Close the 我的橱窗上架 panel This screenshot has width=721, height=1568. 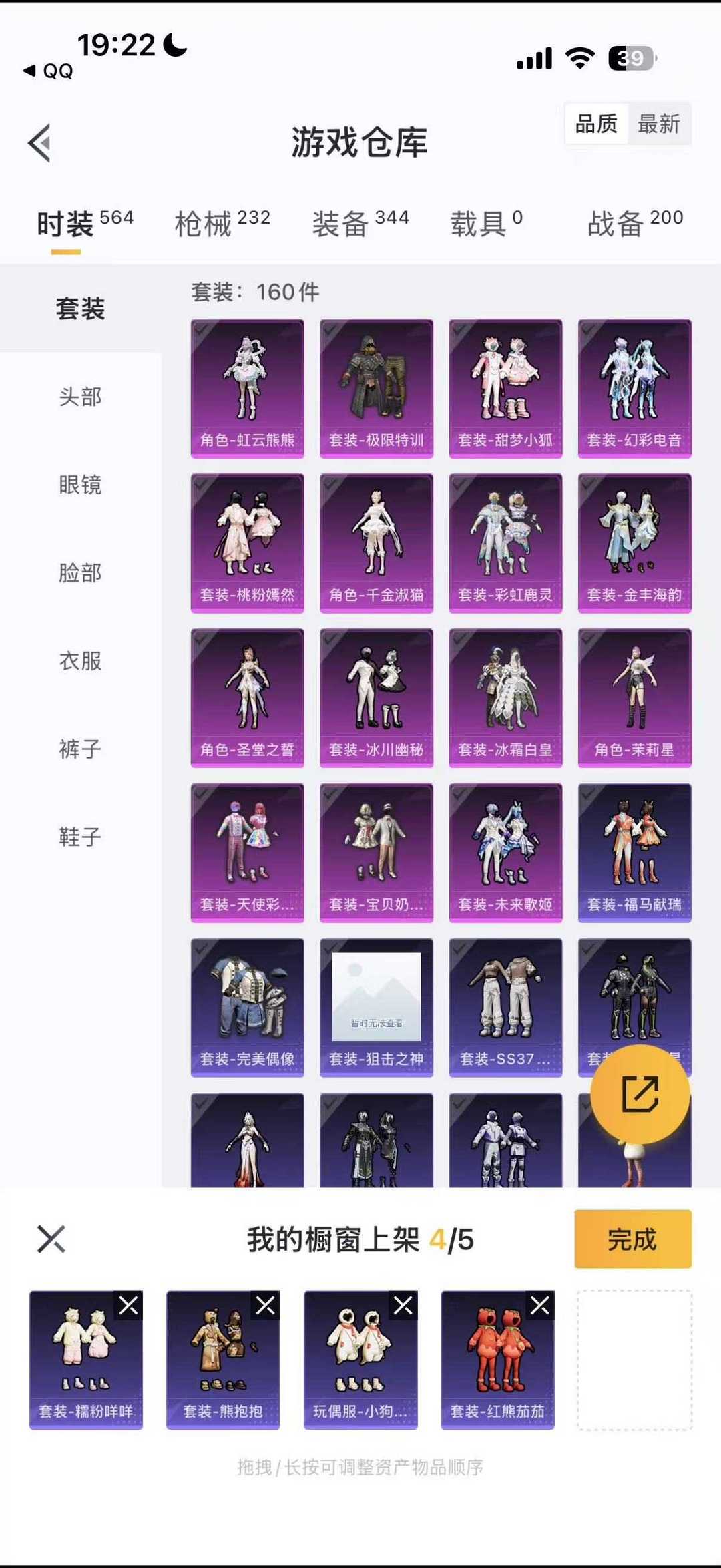pyautogui.click(x=51, y=1239)
